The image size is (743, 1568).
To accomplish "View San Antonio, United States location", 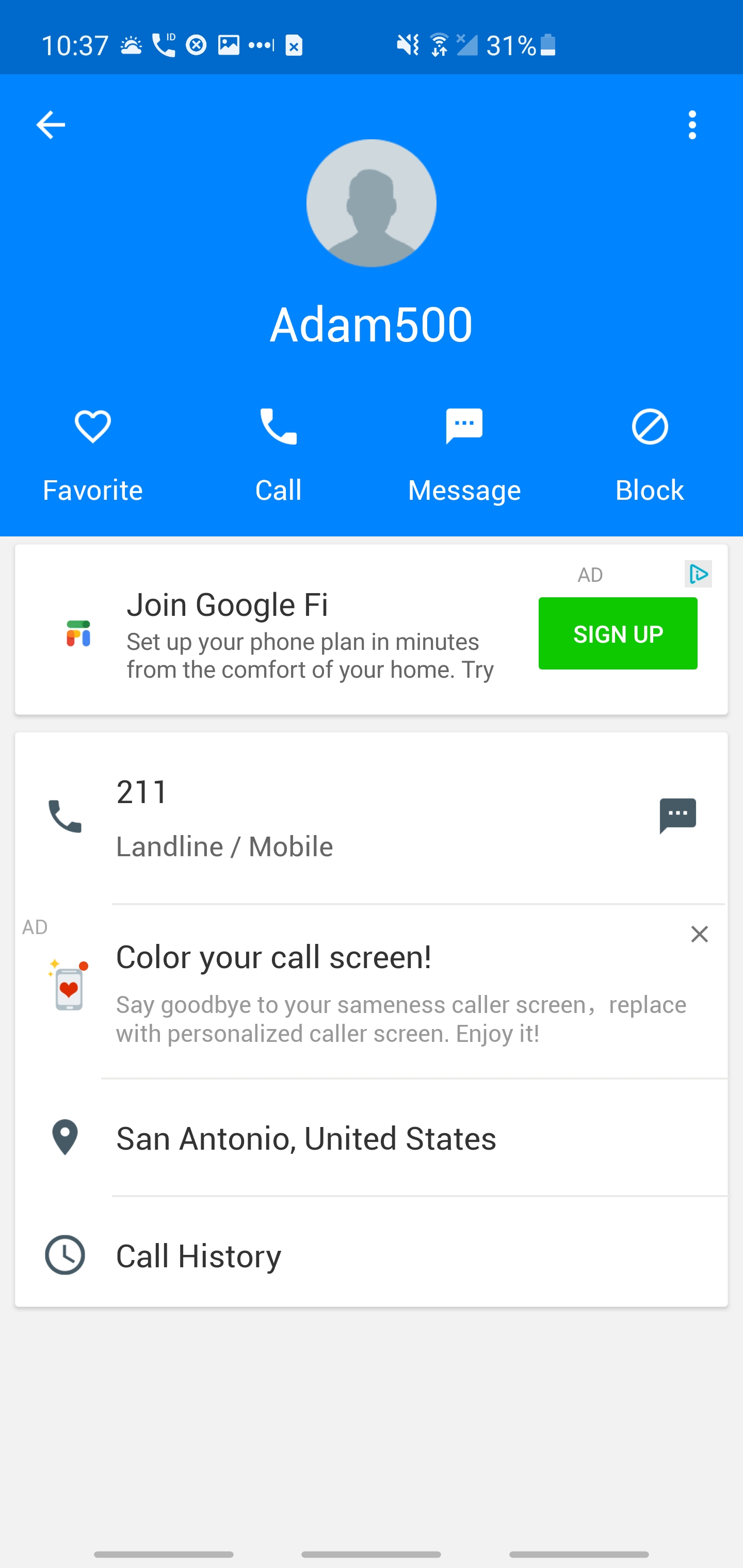I will pos(306,1138).
